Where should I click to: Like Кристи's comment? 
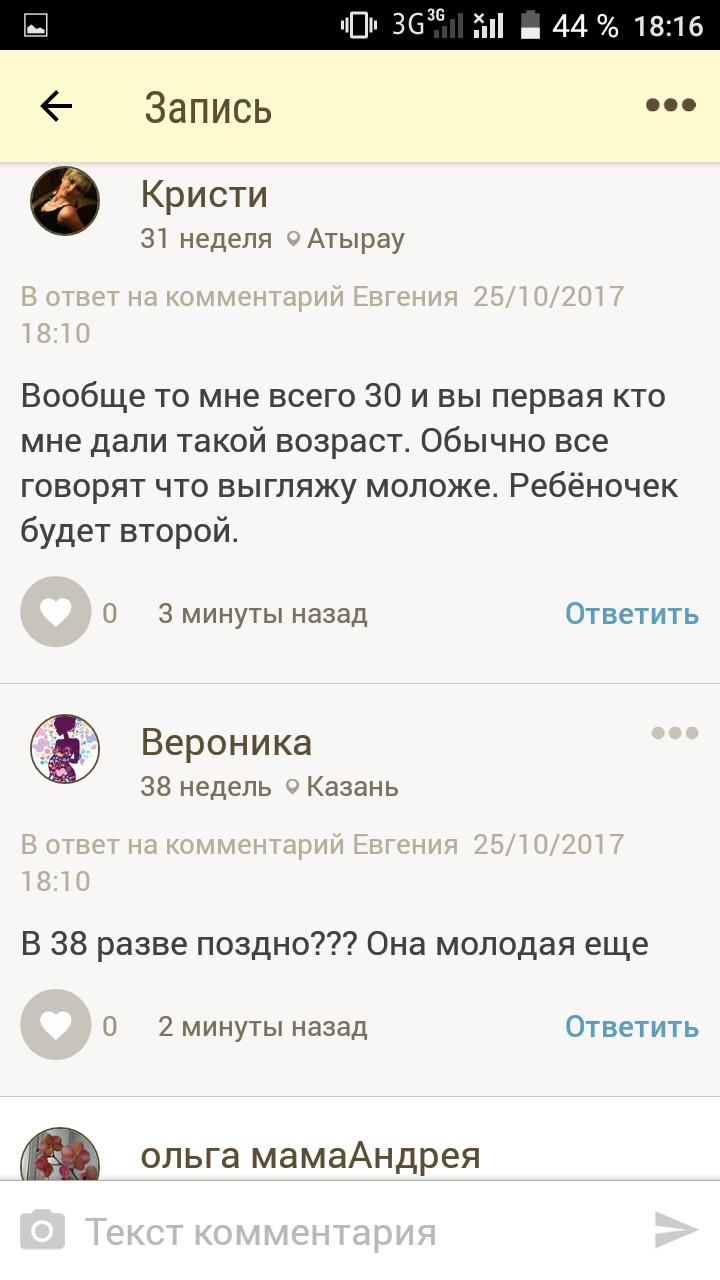(56, 612)
